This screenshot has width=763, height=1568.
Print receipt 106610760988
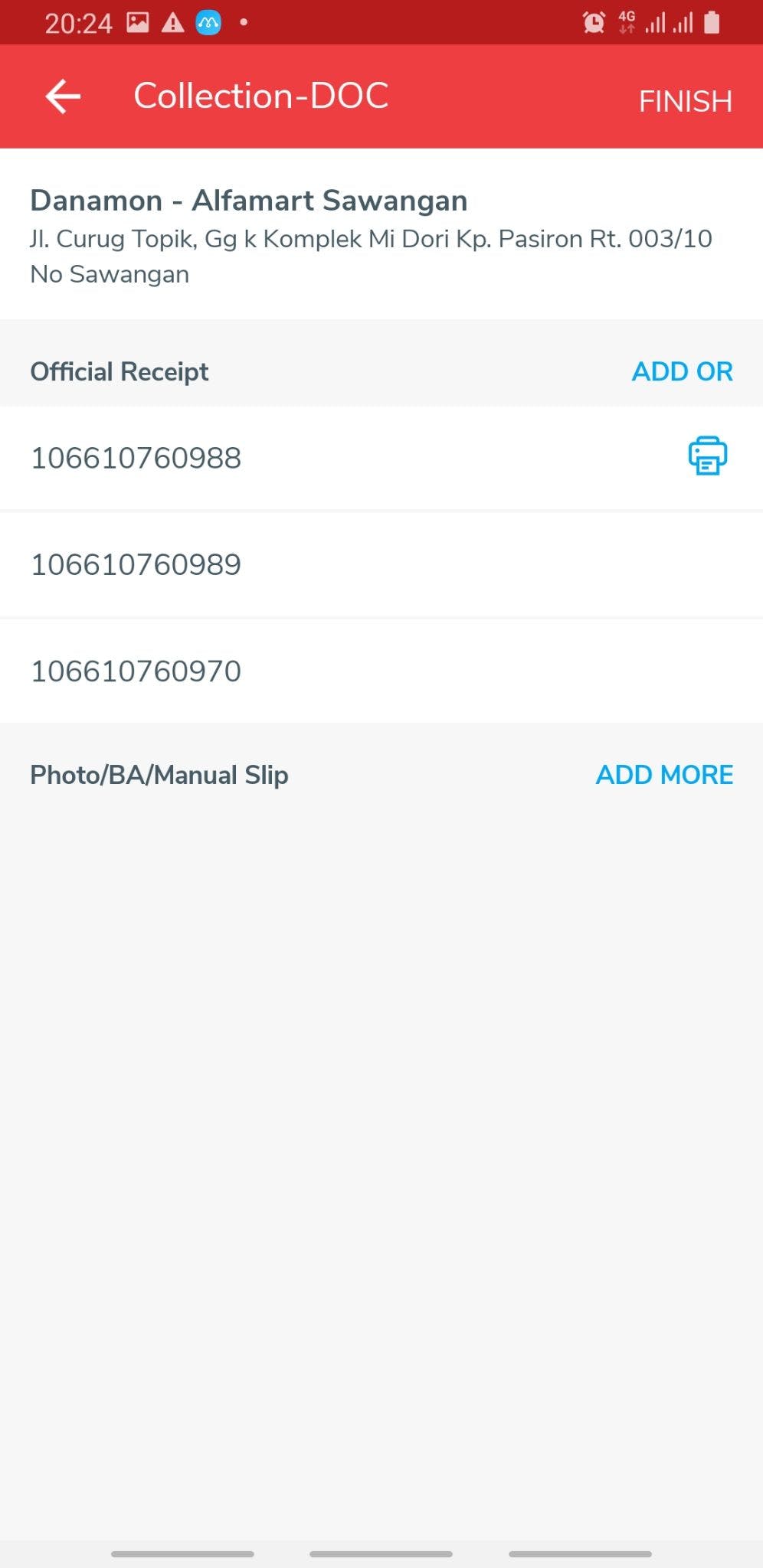click(x=707, y=456)
